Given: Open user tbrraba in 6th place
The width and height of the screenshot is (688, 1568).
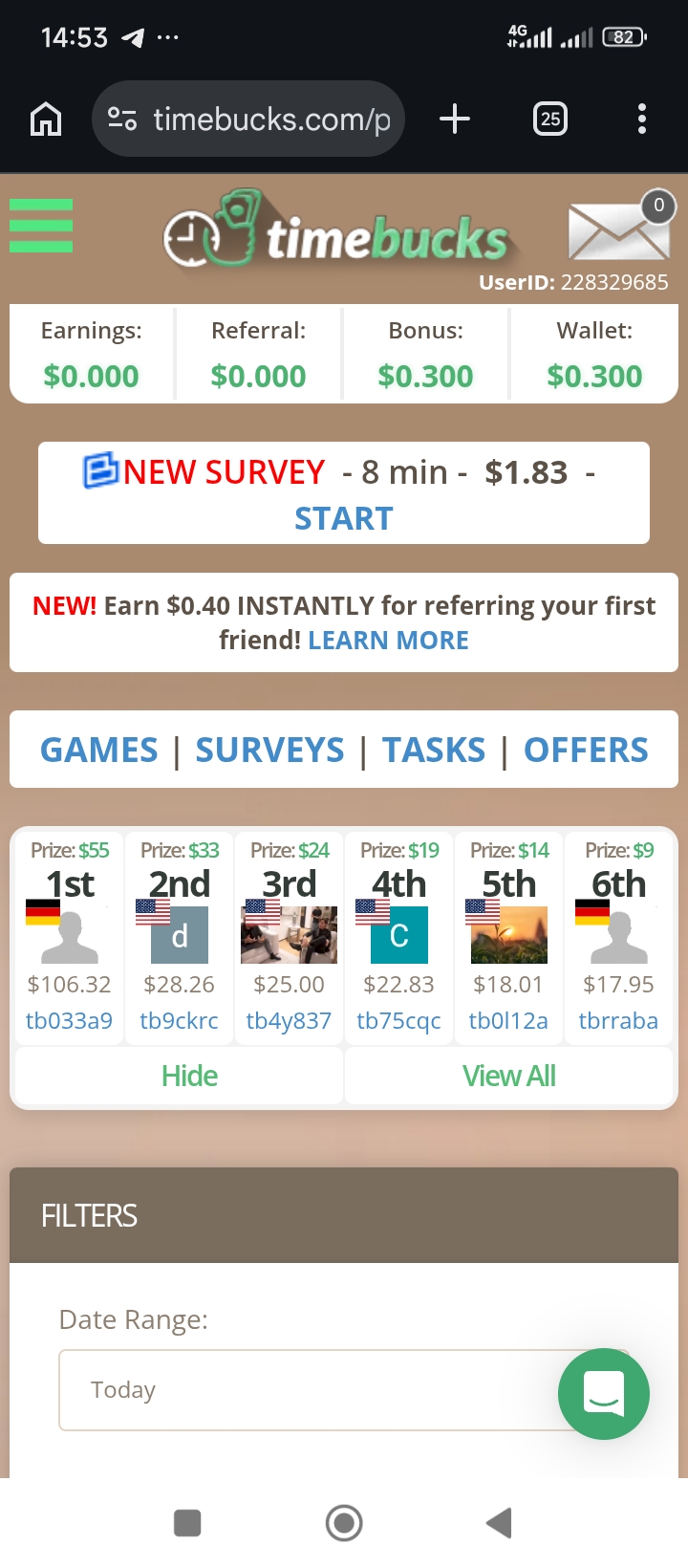Looking at the screenshot, I should tap(618, 1020).
